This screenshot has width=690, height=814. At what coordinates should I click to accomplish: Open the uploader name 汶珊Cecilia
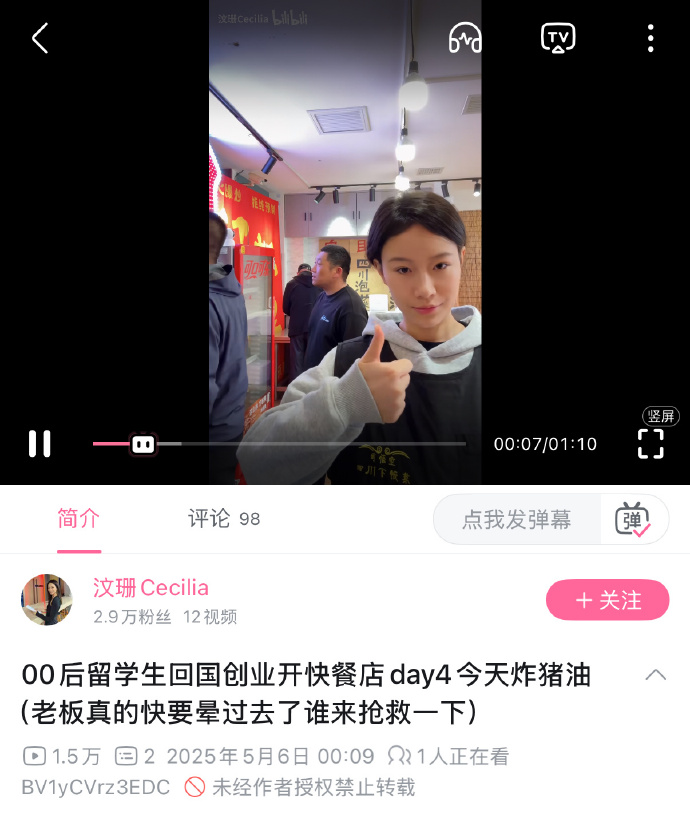[x=151, y=588]
